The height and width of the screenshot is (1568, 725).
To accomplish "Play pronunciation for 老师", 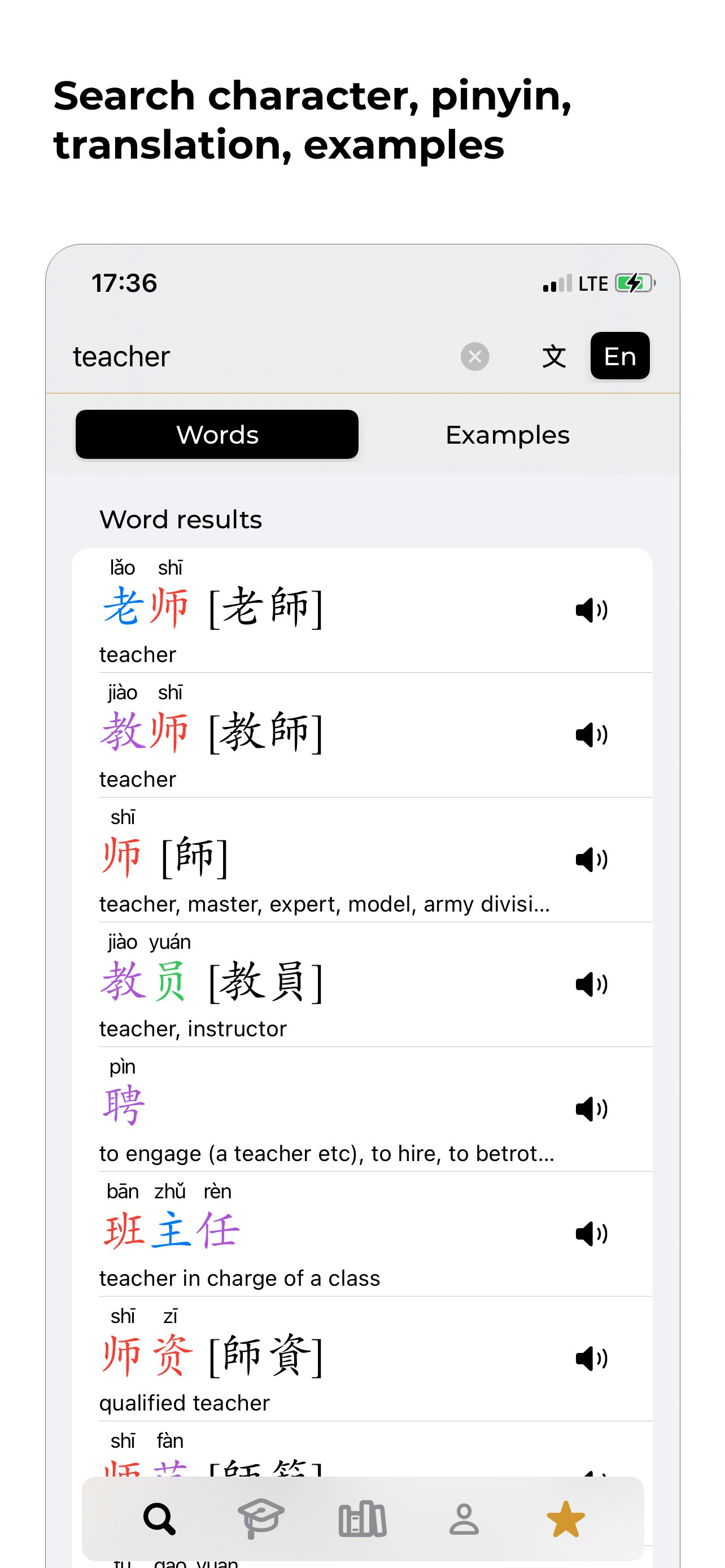I will pos(591,611).
